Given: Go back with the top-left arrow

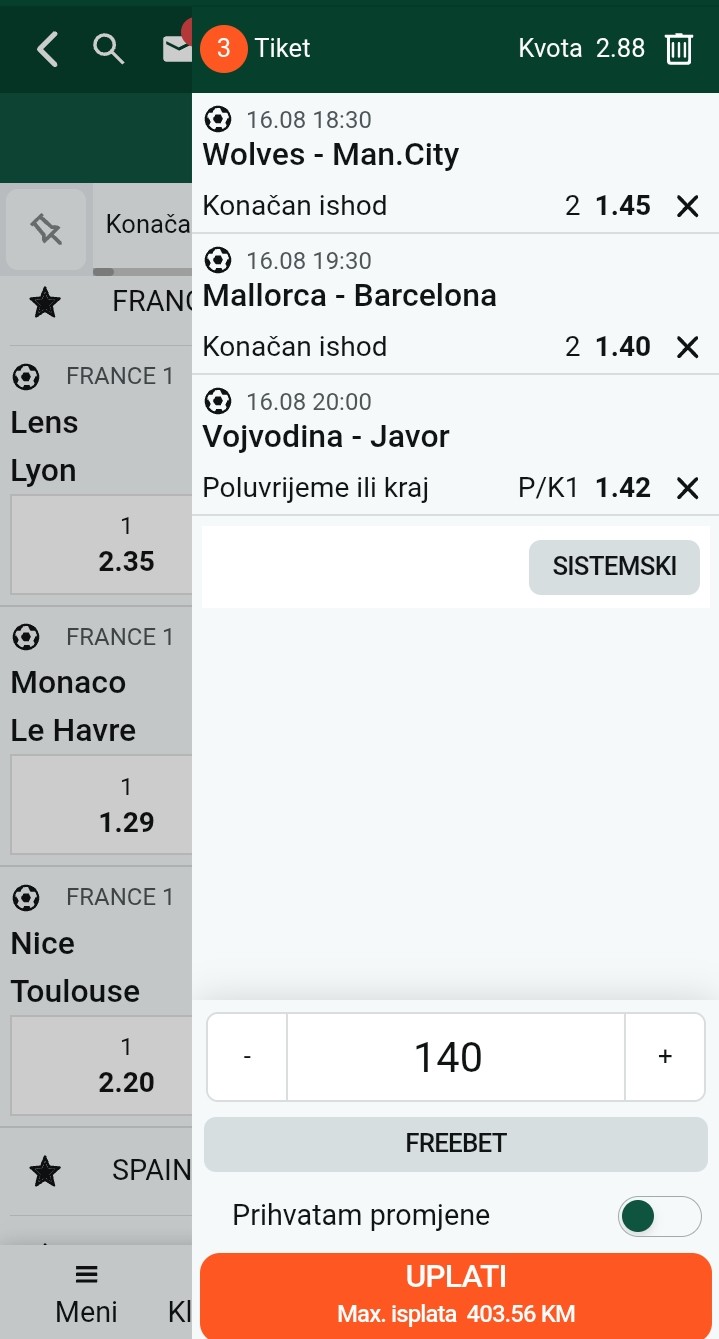Looking at the screenshot, I should click(47, 48).
